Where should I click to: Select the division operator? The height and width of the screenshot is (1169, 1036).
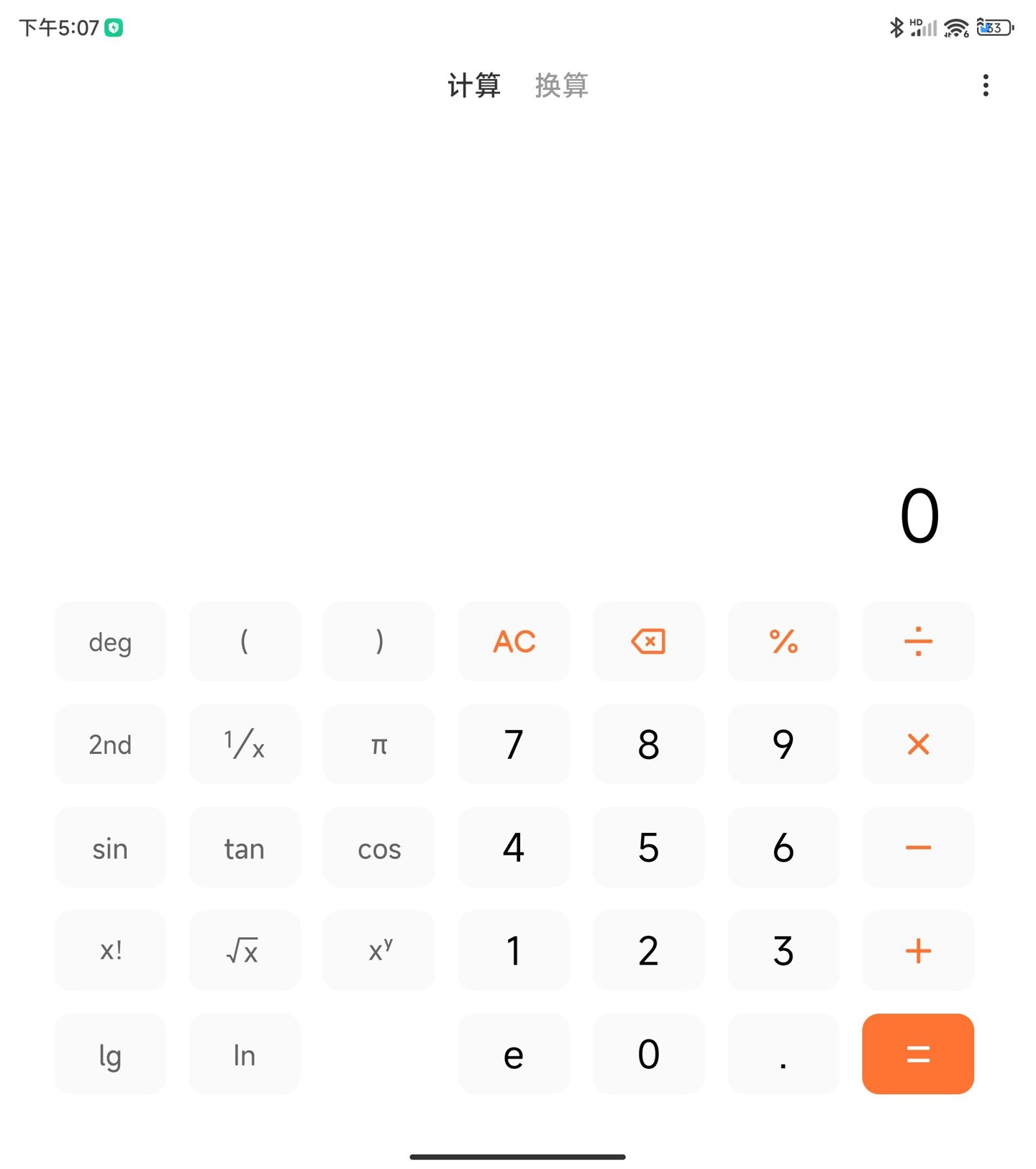[x=917, y=641]
